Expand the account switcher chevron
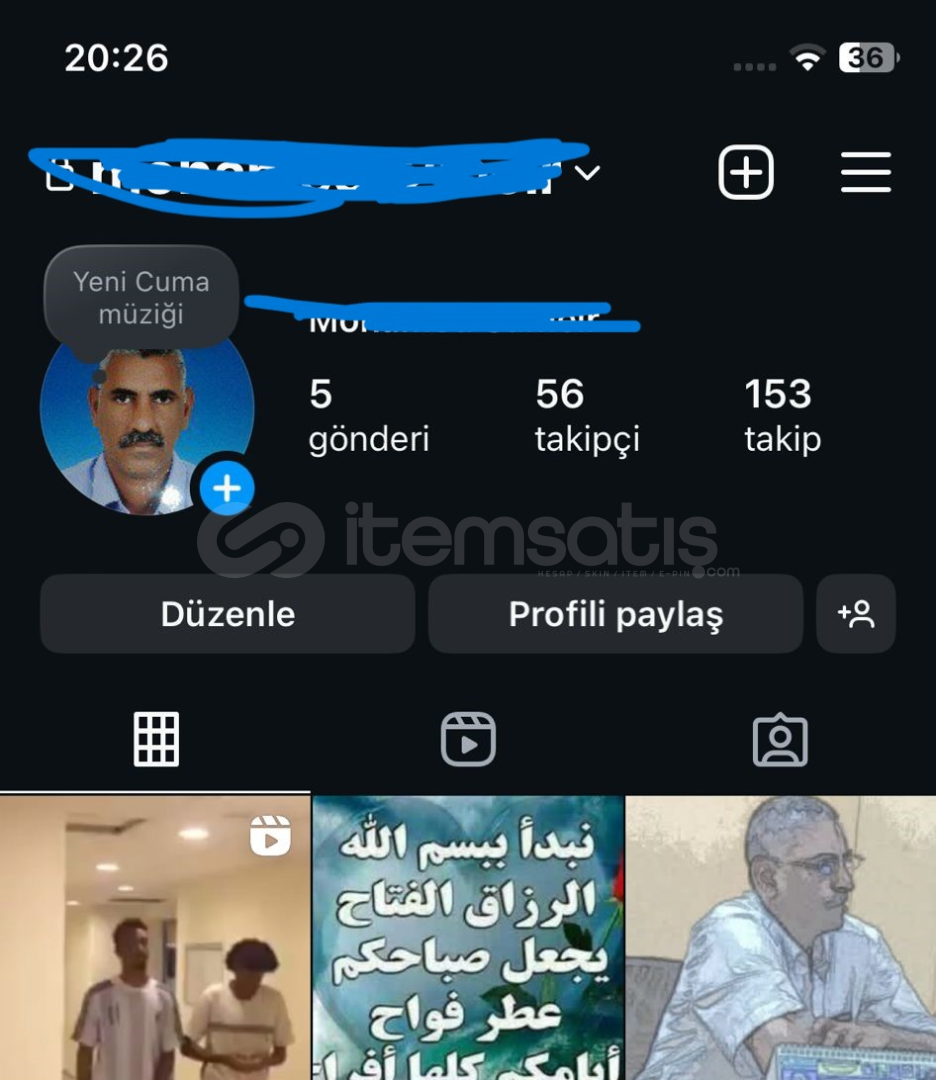Viewport: 936px width, 1080px height. [x=589, y=172]
